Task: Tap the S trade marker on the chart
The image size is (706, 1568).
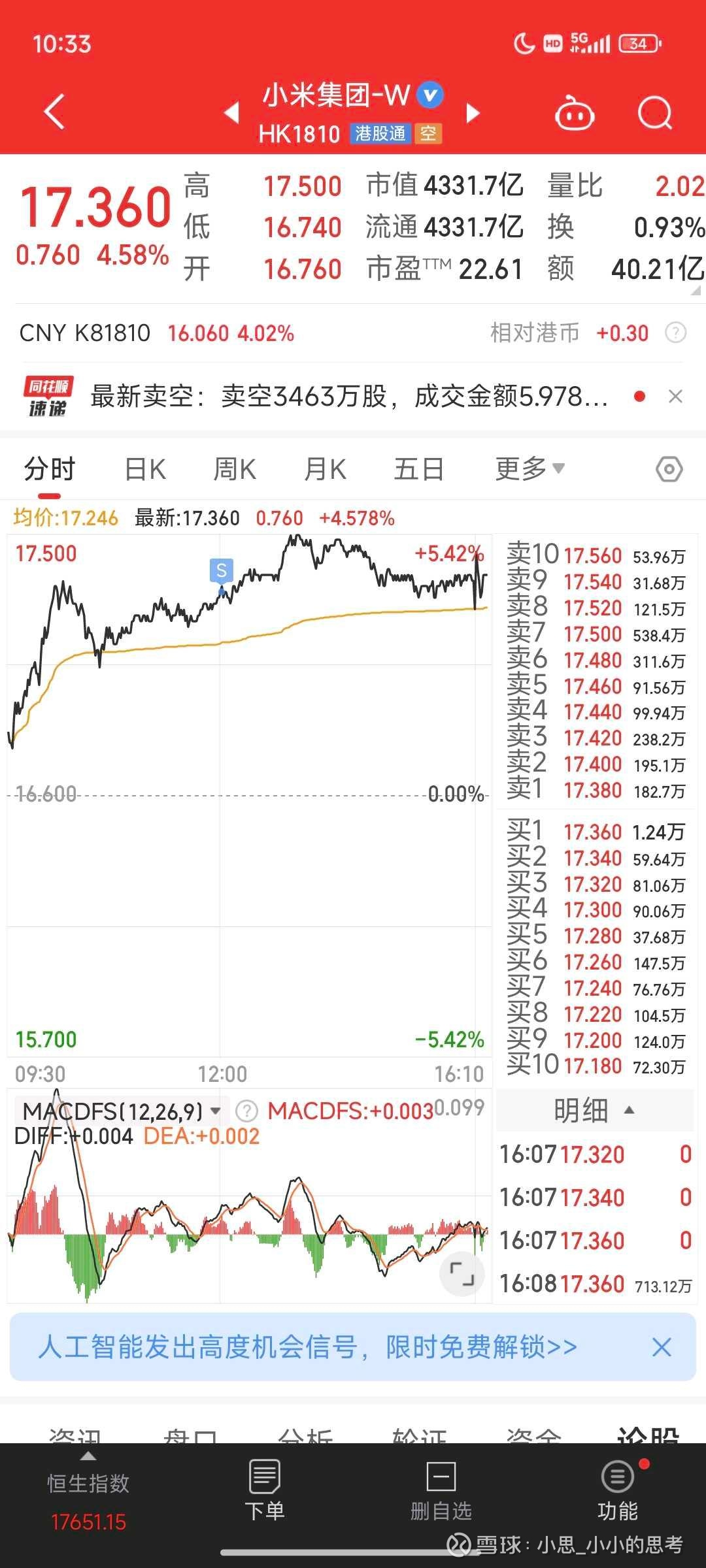Action: tap(222, 571)
